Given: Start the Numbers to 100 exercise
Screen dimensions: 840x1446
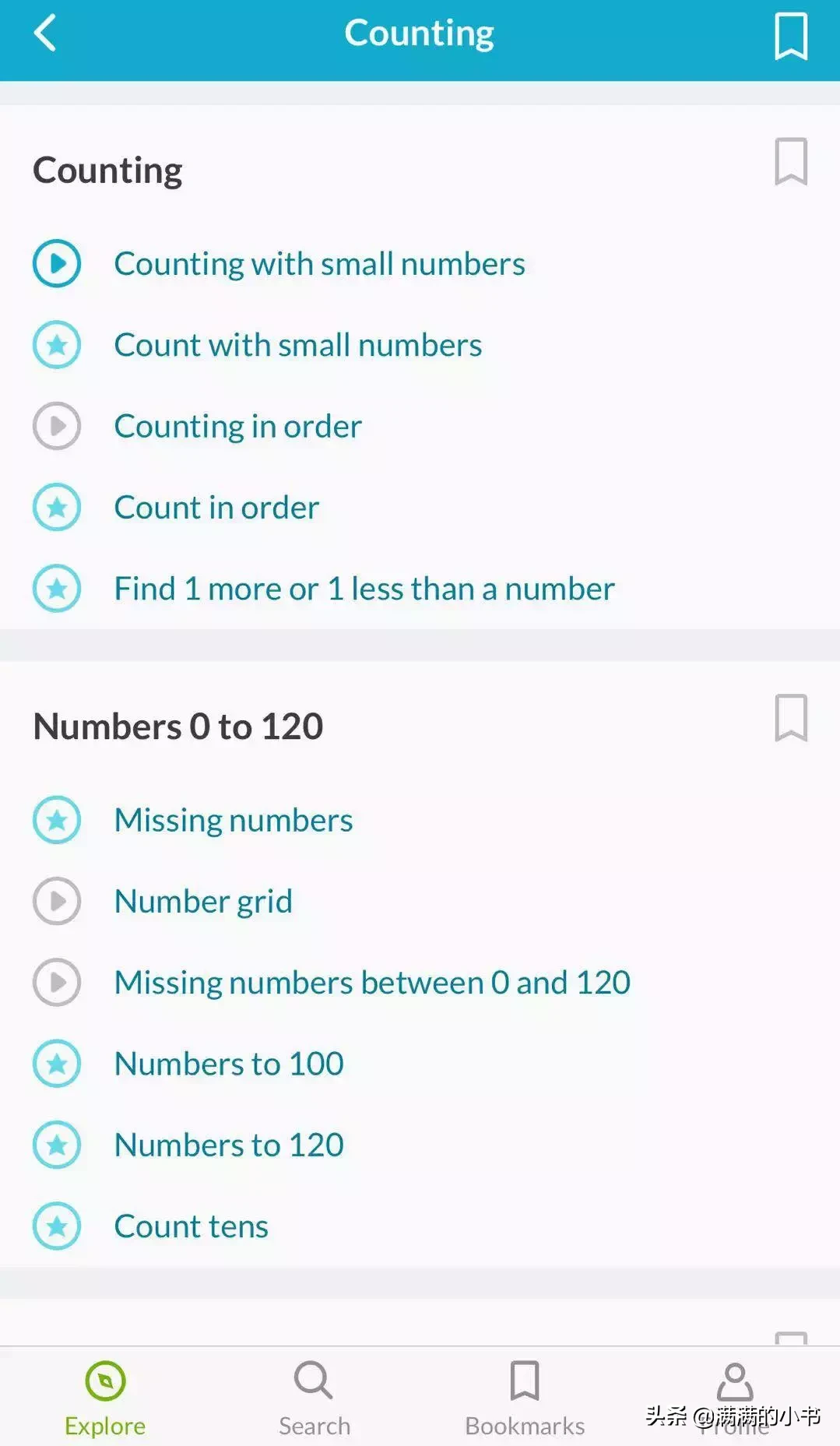Looking at the screenshot, I should (228, 1064).
